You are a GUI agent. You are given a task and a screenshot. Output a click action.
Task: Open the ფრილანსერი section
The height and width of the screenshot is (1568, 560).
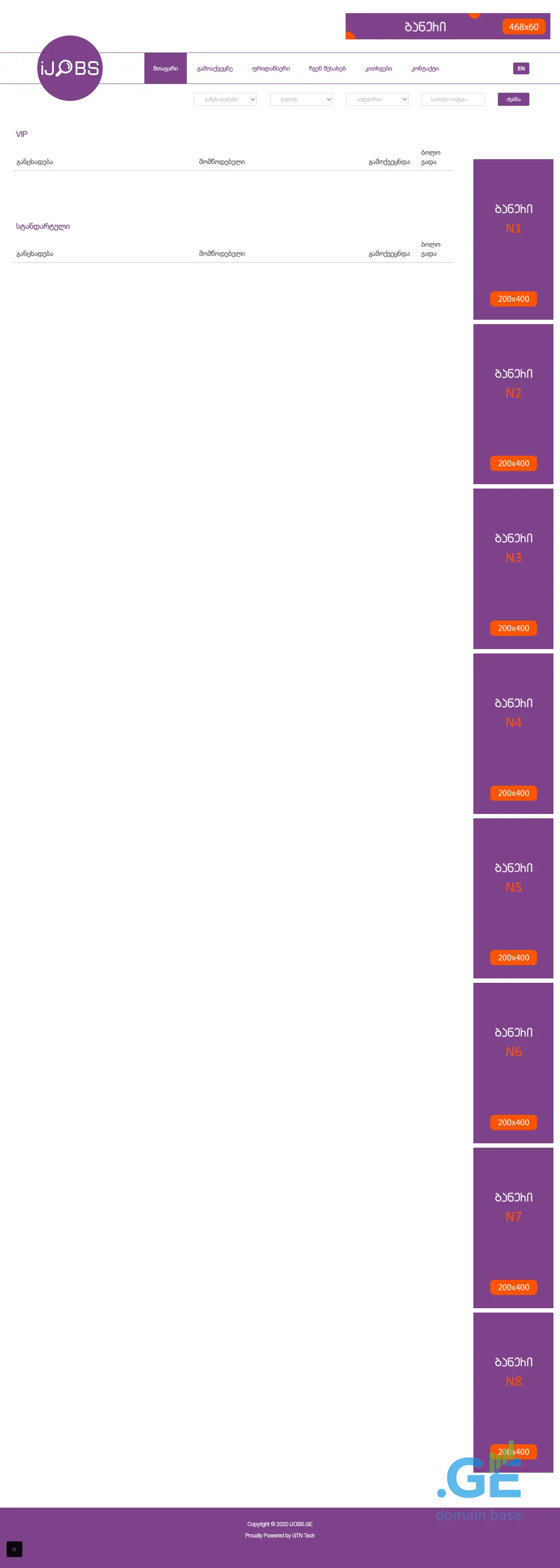click(270, 69)
